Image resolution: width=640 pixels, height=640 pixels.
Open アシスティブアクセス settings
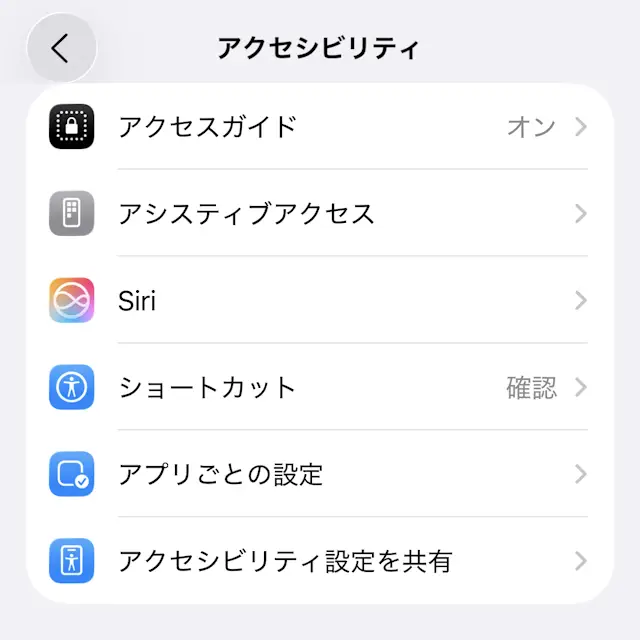[320, 214]
